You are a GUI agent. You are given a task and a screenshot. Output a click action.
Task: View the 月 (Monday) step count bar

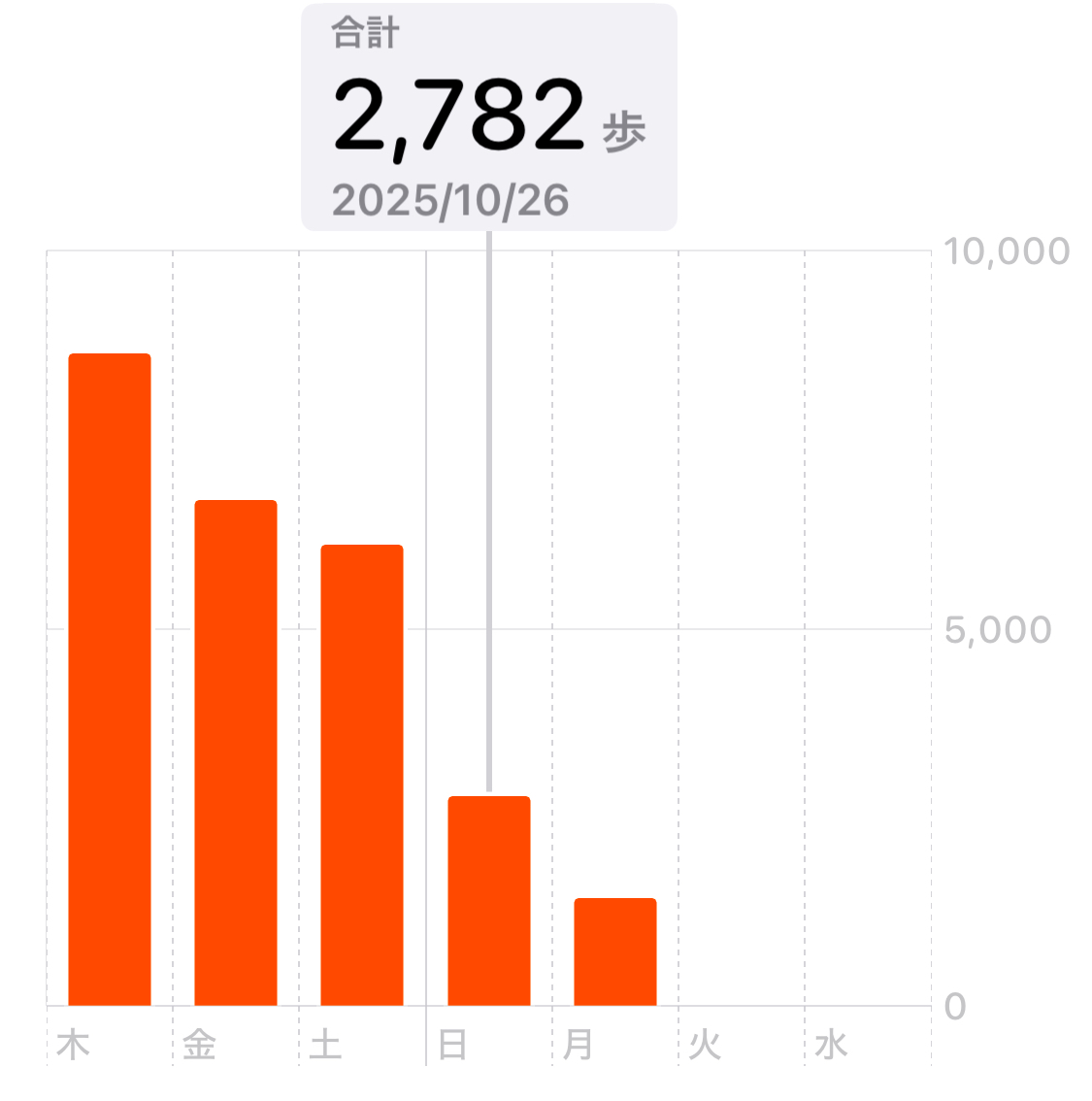615,951
